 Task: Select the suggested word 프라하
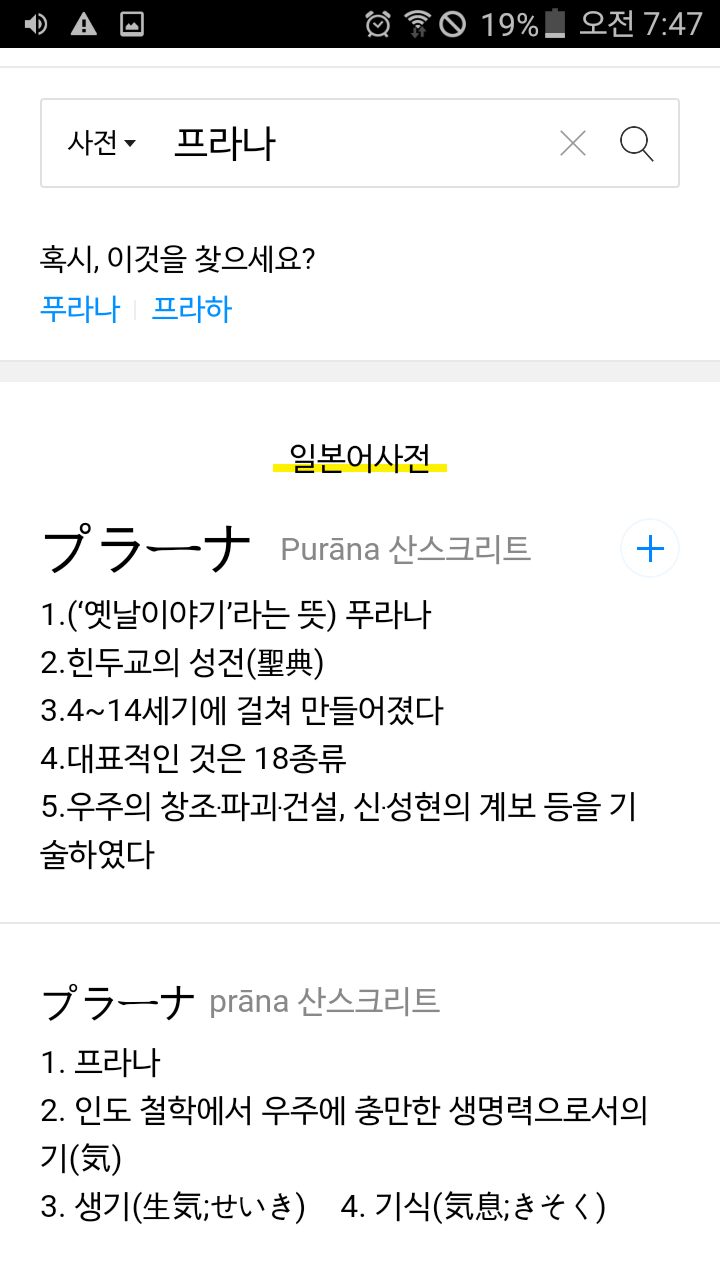coord(191,309)
